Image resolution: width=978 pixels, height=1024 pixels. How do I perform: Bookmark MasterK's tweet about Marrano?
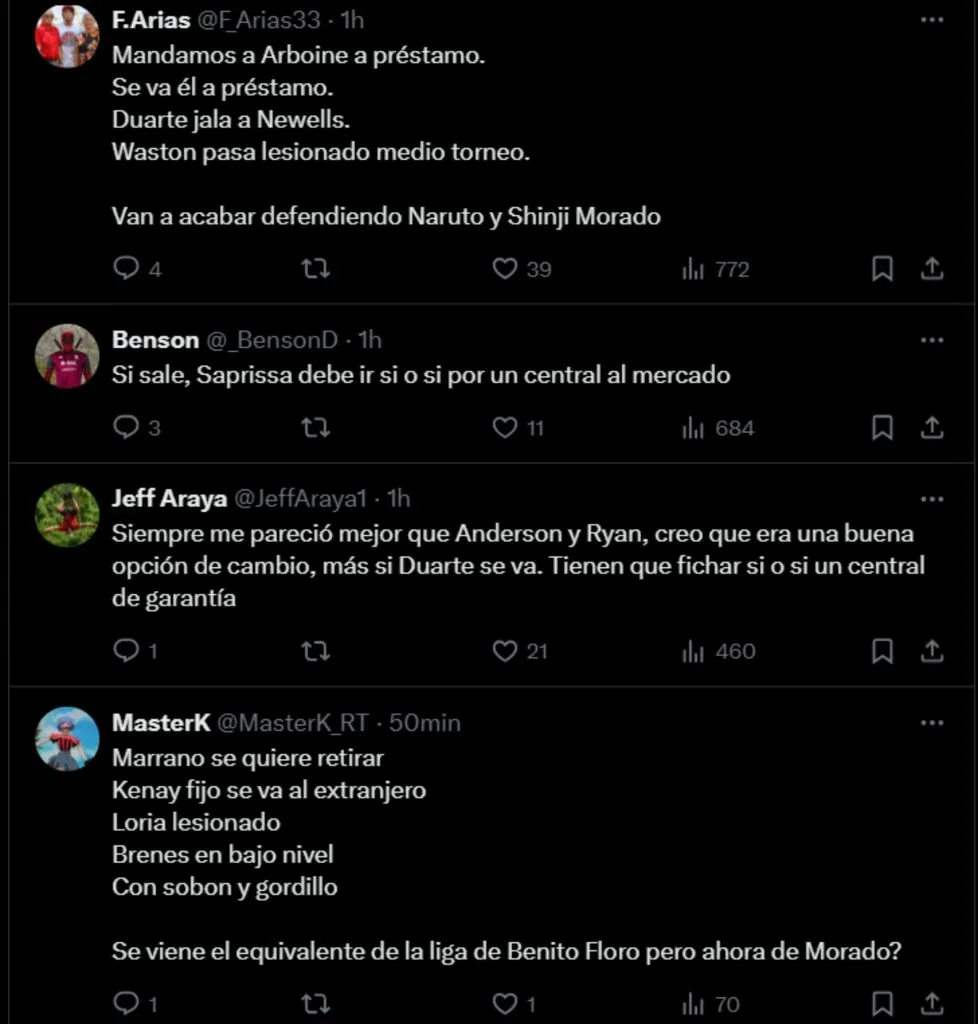tap(883, 1003)
